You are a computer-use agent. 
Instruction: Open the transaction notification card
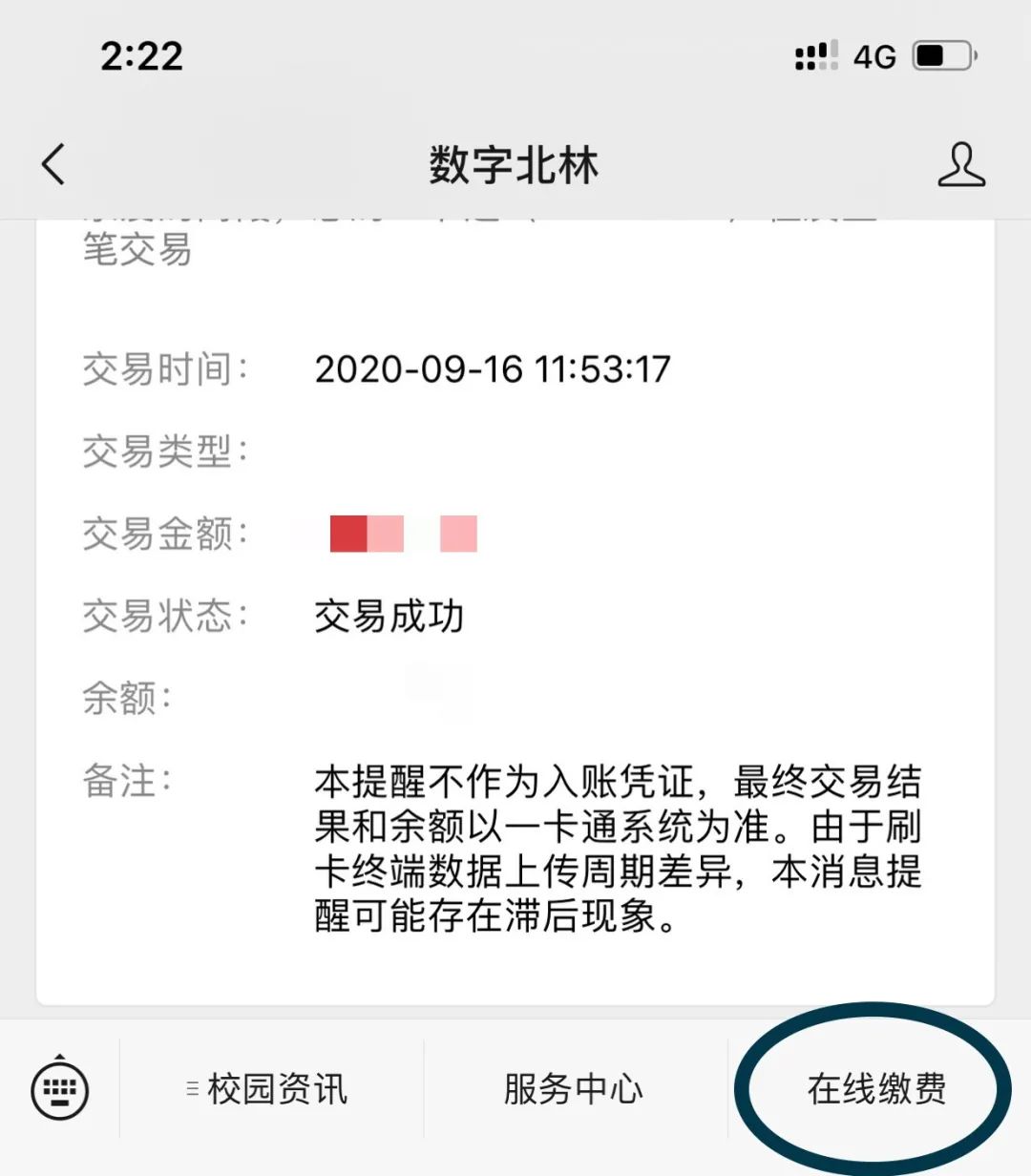coord(515,611)
